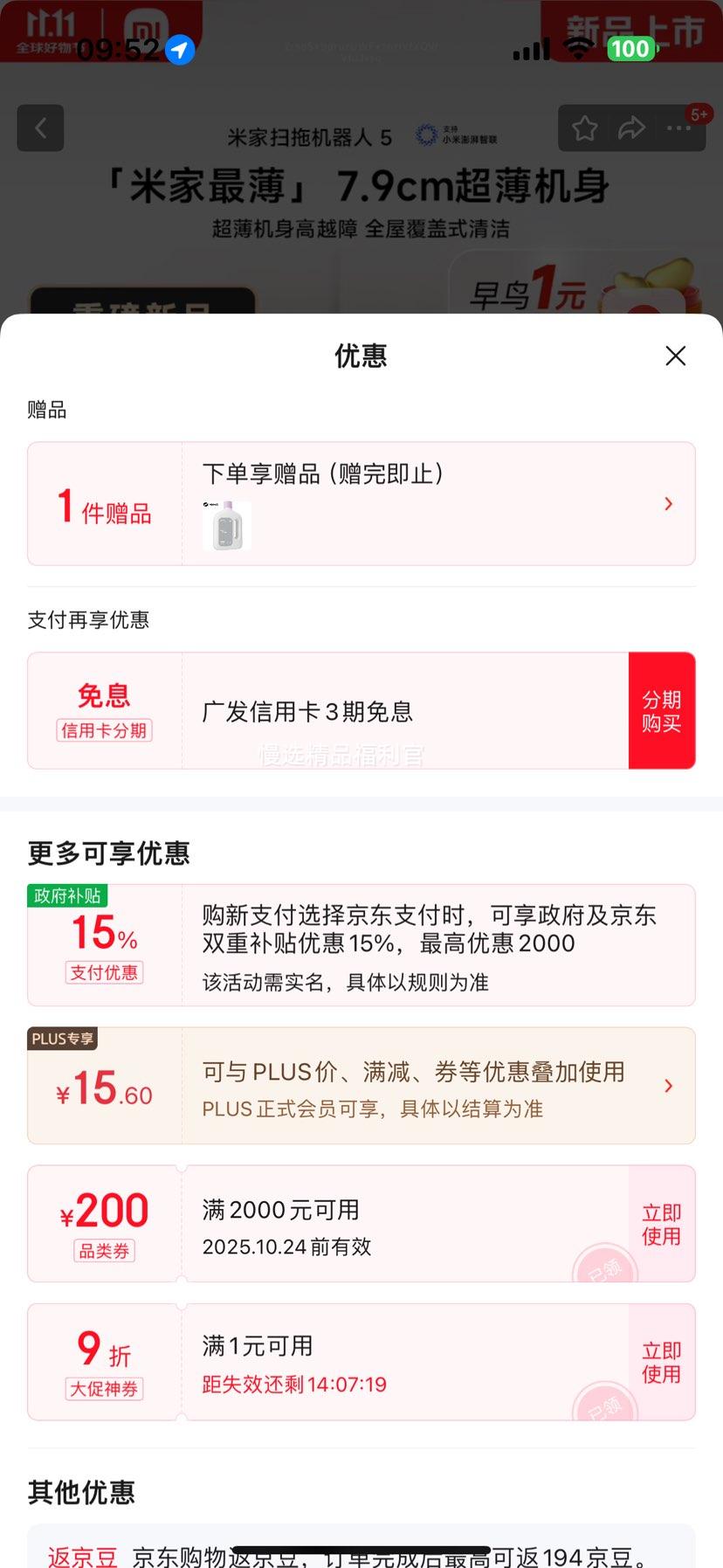View the 政府补贴 15% 支付优惠 card
Viewport: 723px width, 1568px height.
[361, 946]
